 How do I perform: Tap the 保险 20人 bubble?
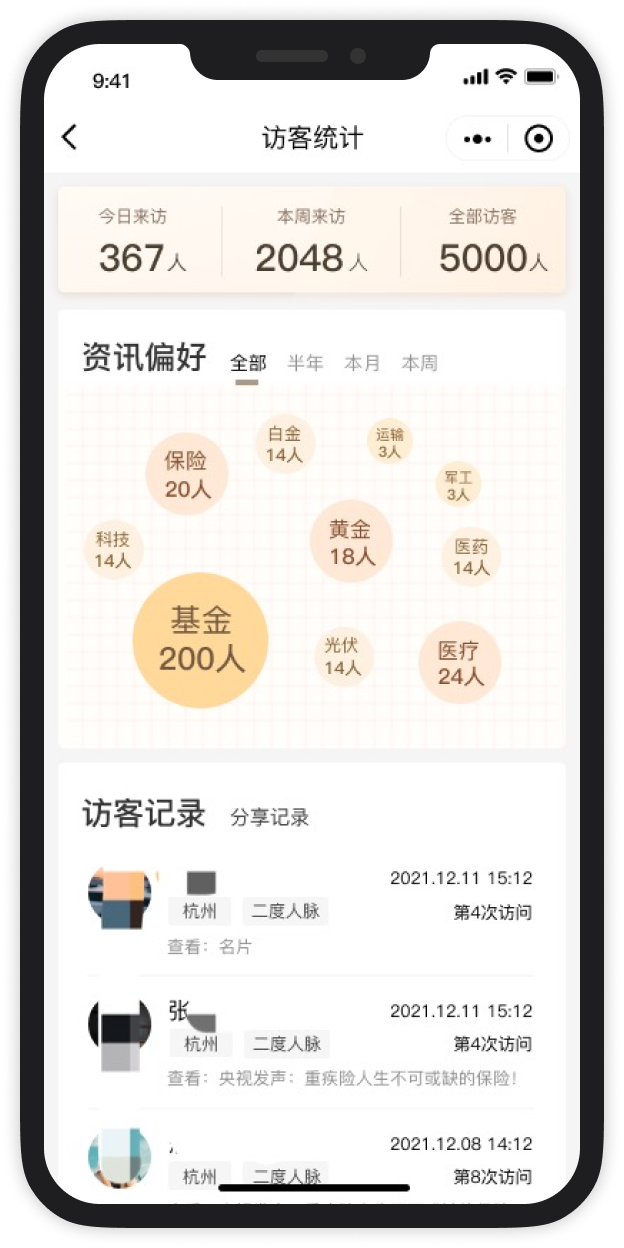(187, 474)
